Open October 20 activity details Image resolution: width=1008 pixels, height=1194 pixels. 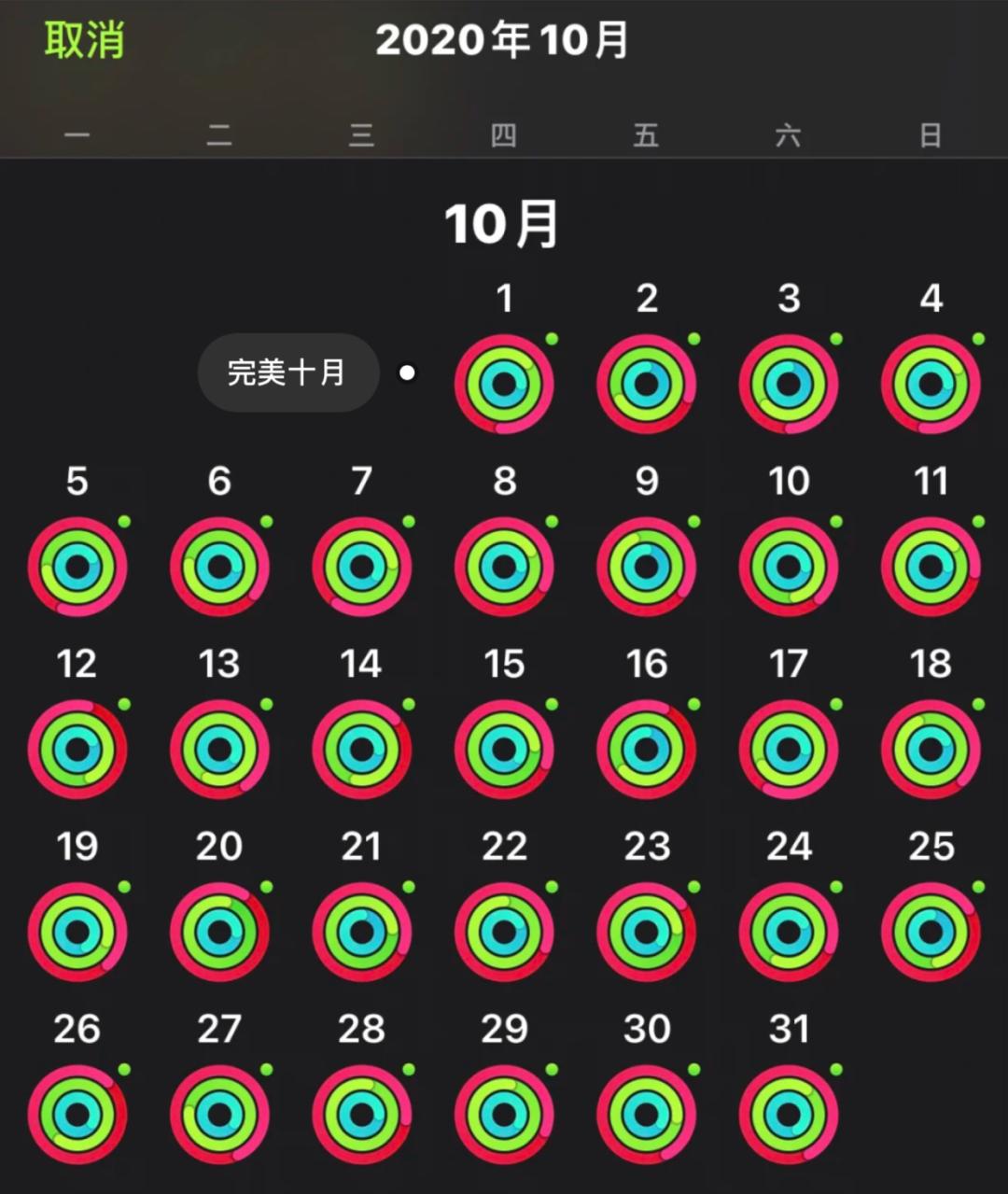click(219, 932)
